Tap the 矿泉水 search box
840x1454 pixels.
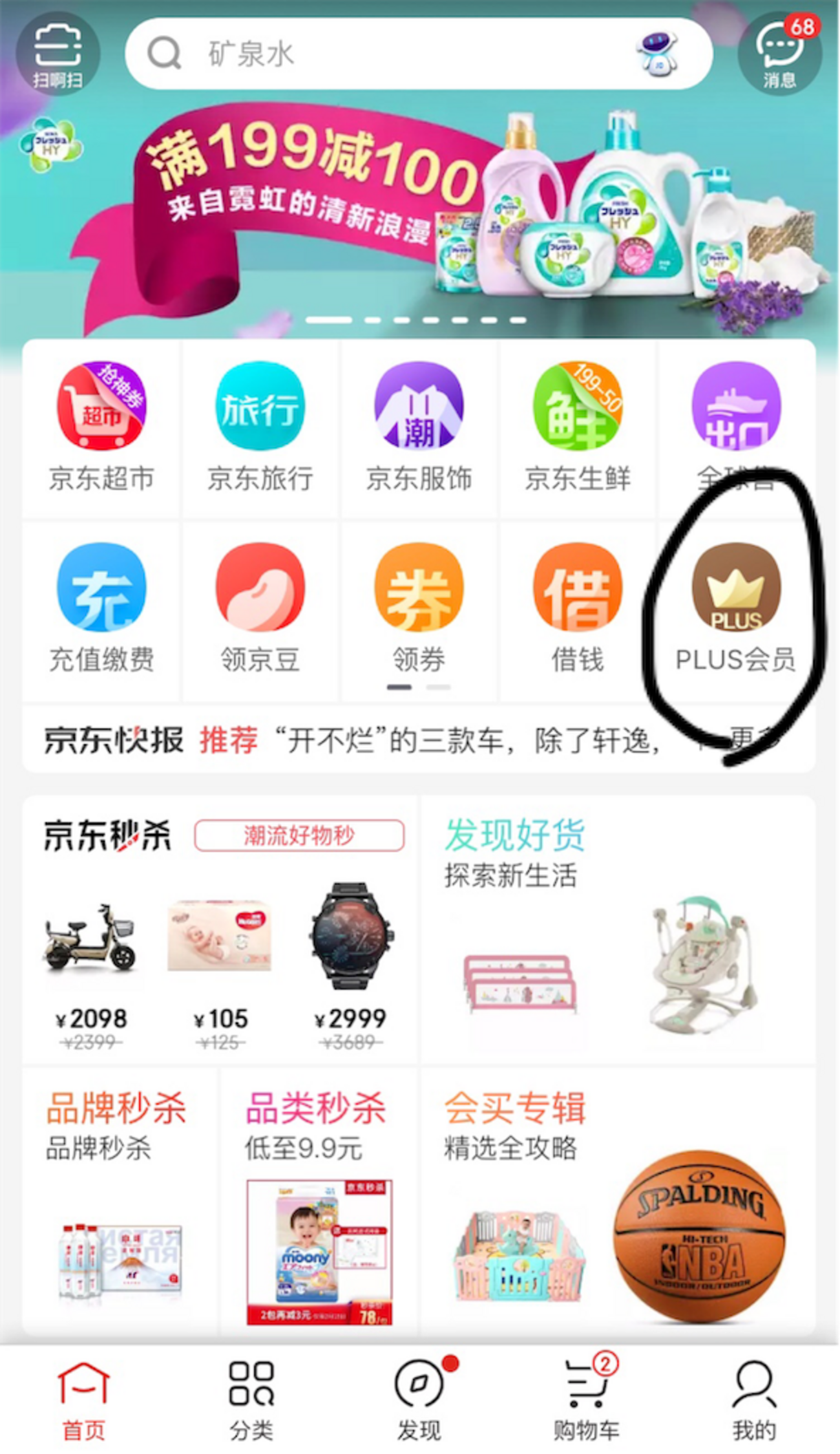(x=388, y=54)
